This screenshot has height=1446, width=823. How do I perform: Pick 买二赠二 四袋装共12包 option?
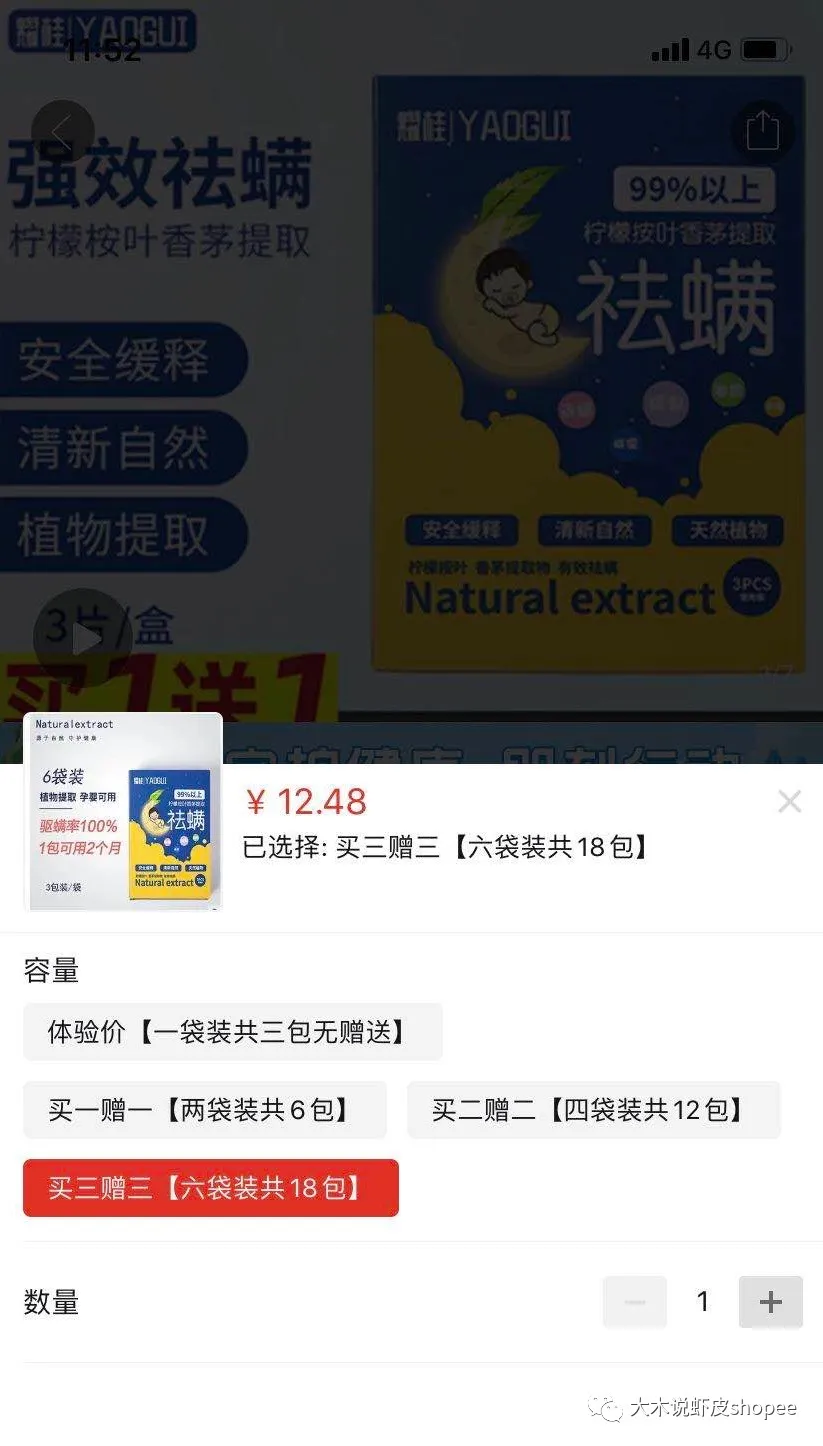[593, 1110]
